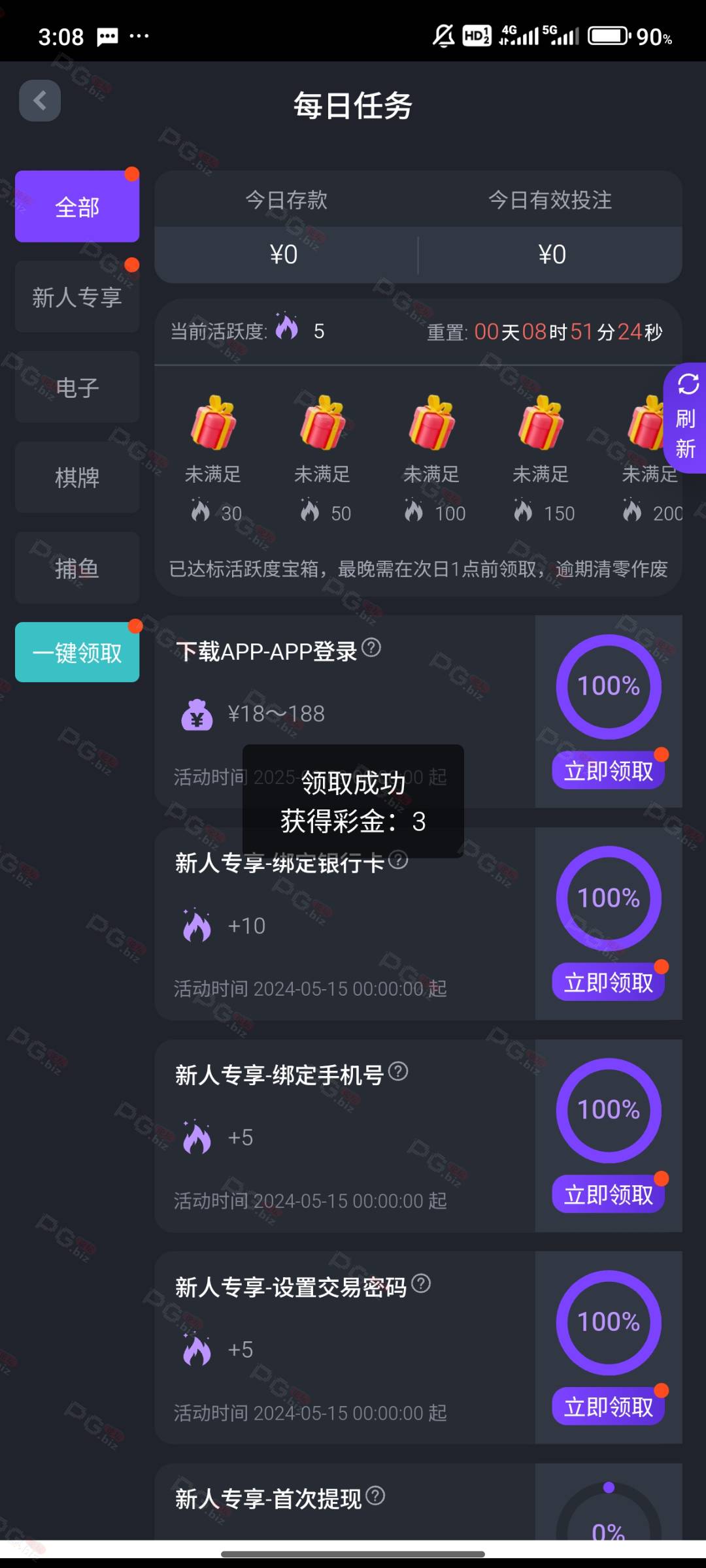Screen dimensions: 706x1568
Task: Open the 捕鱼 category tab
Action: [77, 568]
